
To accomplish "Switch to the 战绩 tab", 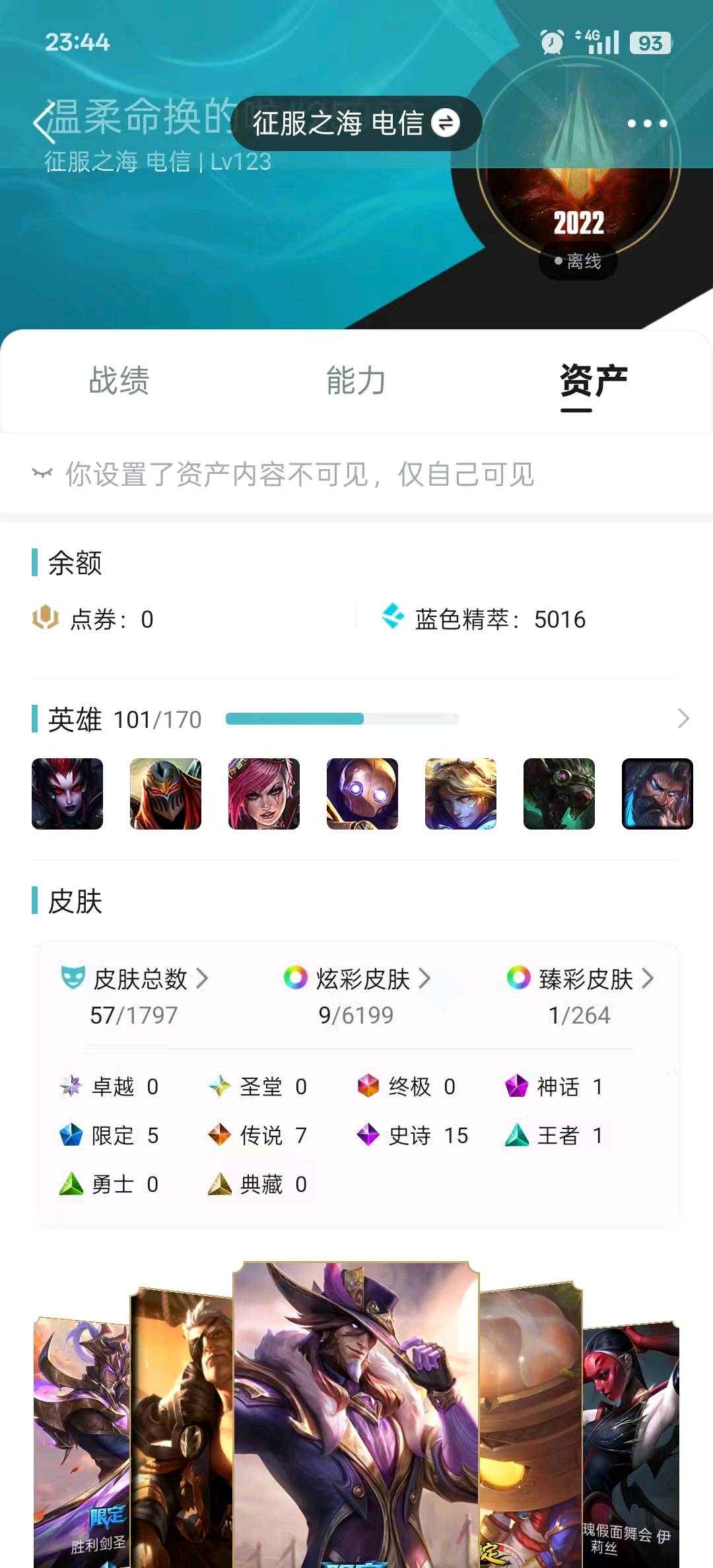I will pyautogui.click(x=119, y=381).
